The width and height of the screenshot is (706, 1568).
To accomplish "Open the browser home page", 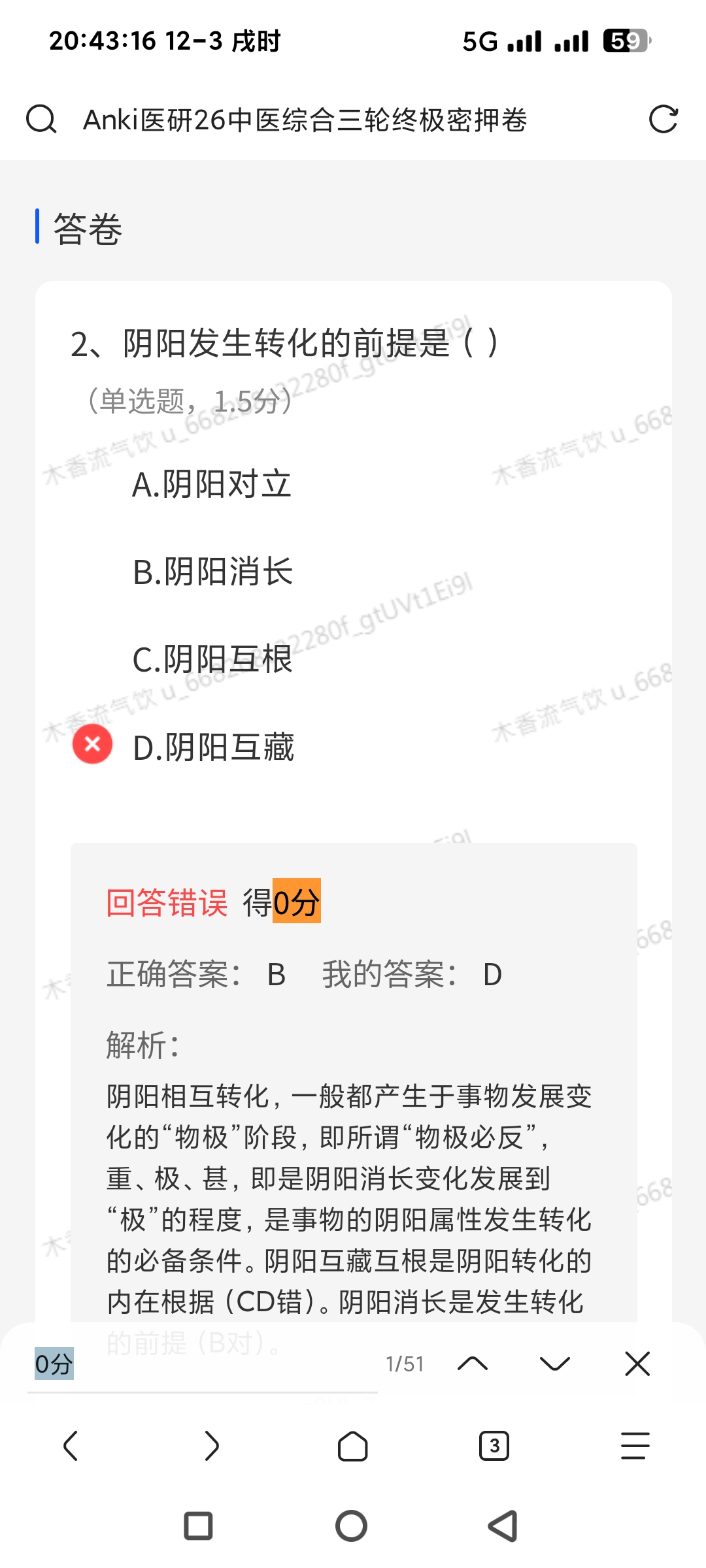I will point(352,1445).
